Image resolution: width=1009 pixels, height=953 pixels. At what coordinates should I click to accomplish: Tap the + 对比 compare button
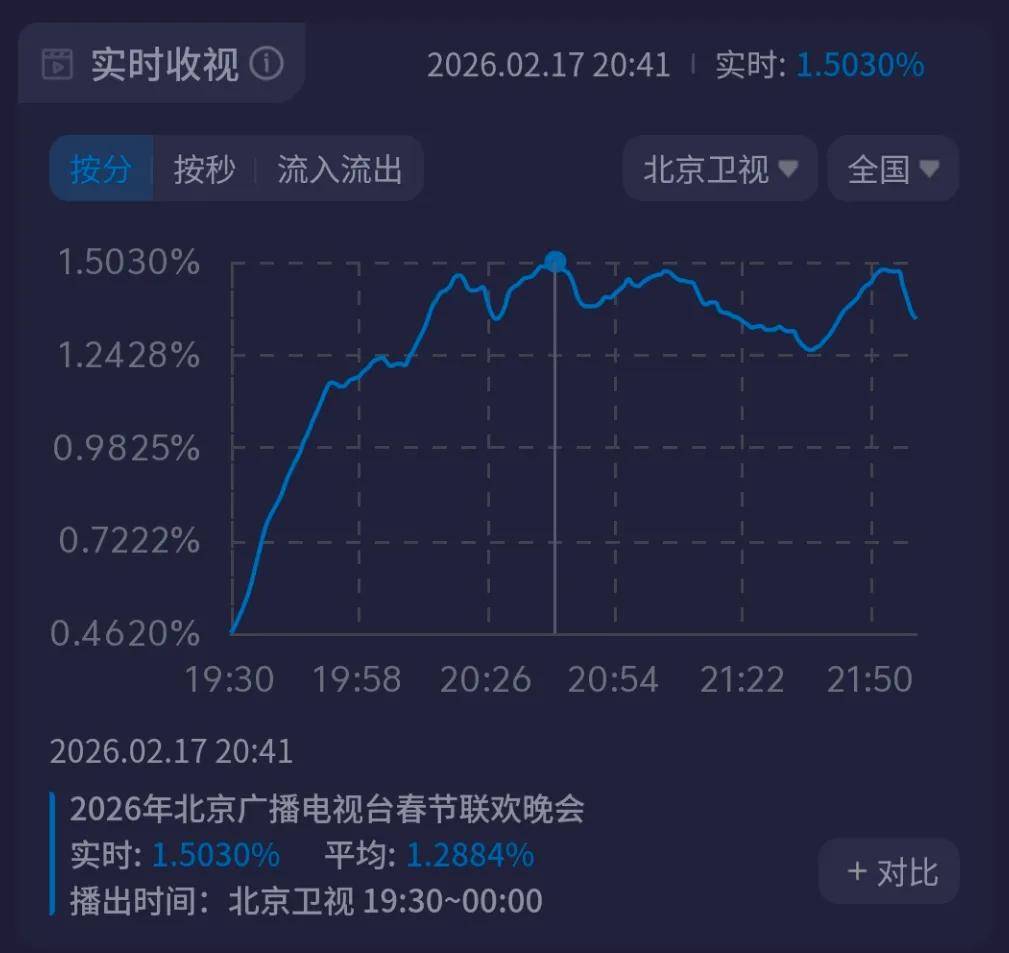tap(892, 872)
